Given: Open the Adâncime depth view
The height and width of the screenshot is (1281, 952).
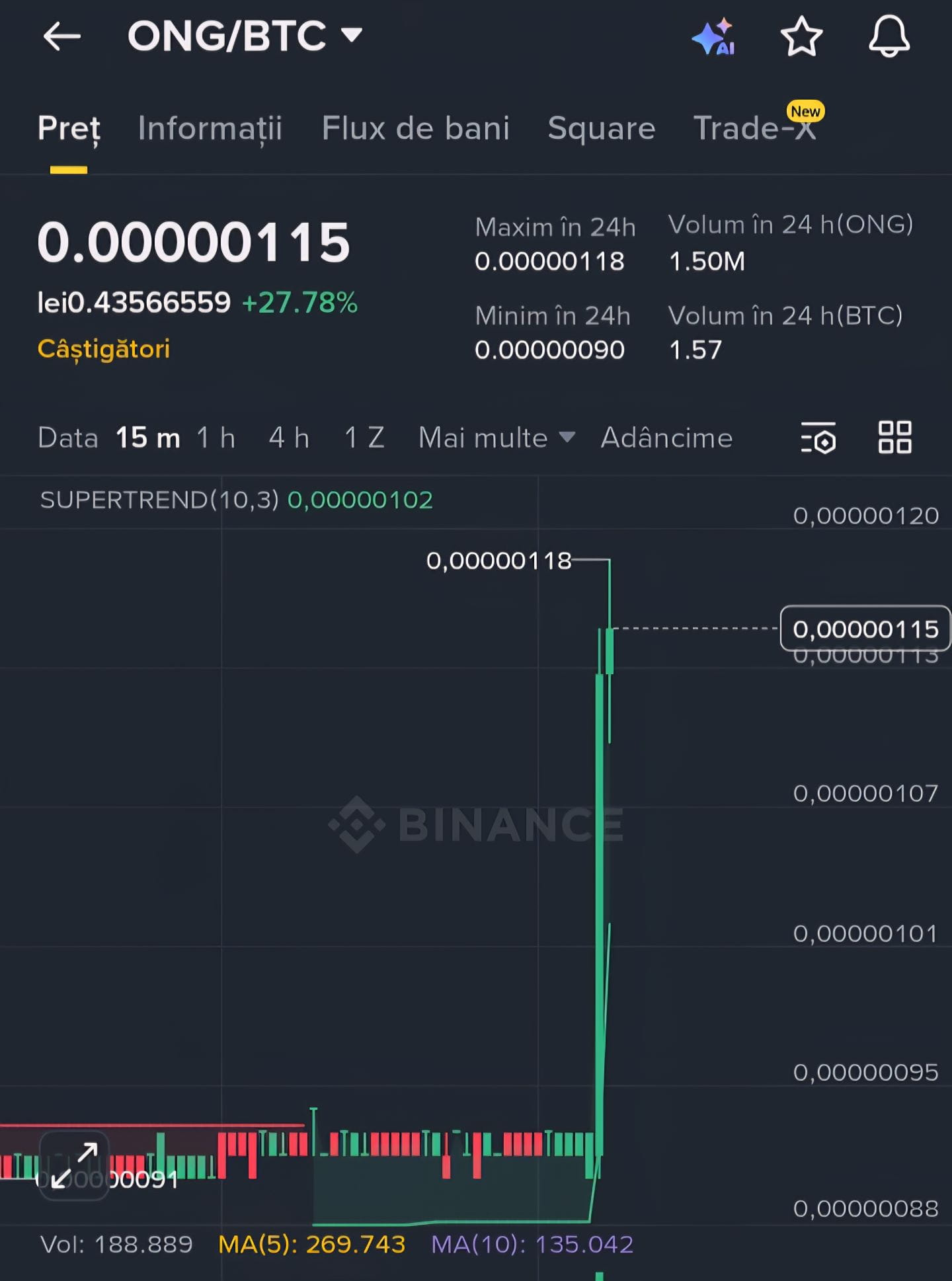Looking at the screenshot, I should pos(665,438).
